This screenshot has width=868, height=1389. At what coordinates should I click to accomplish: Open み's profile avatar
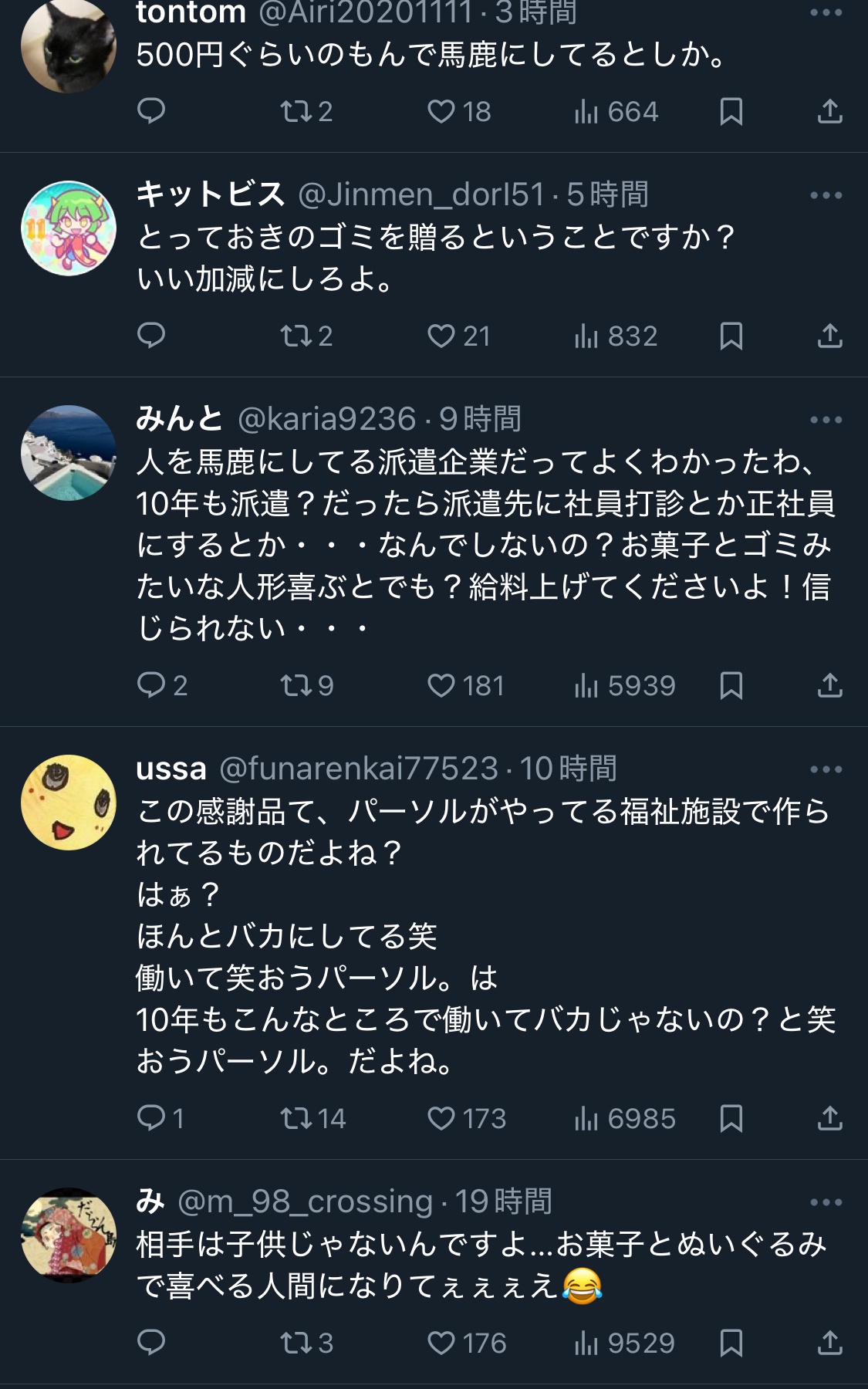click(x=69, y=1235)
